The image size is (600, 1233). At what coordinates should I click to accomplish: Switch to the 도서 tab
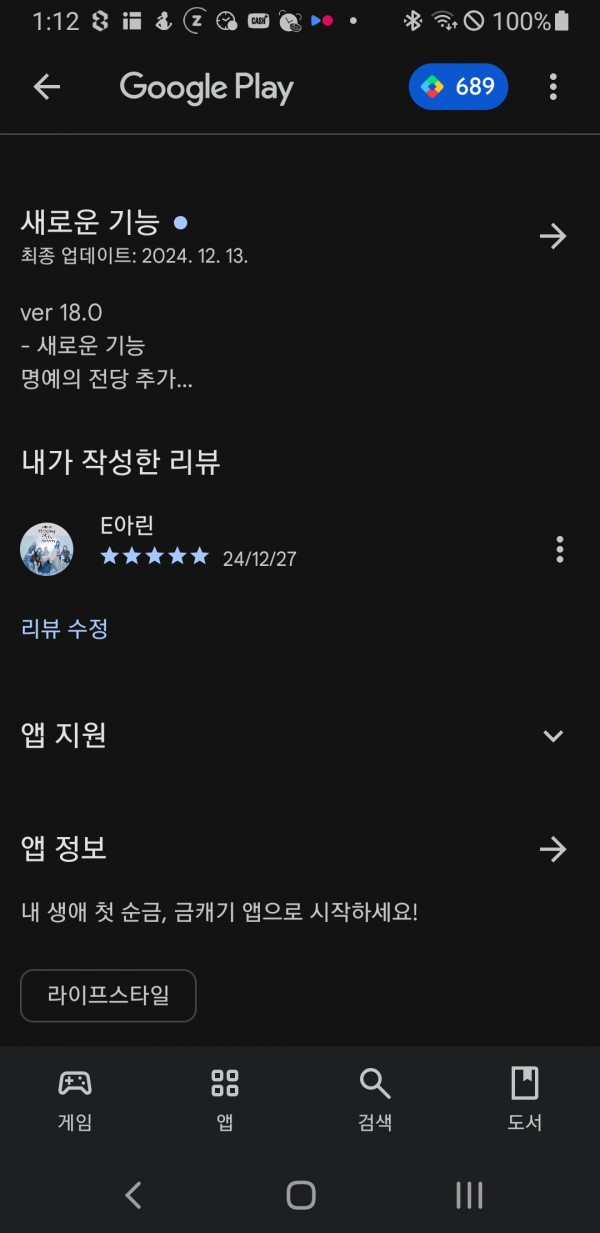tap(525, 1098)
